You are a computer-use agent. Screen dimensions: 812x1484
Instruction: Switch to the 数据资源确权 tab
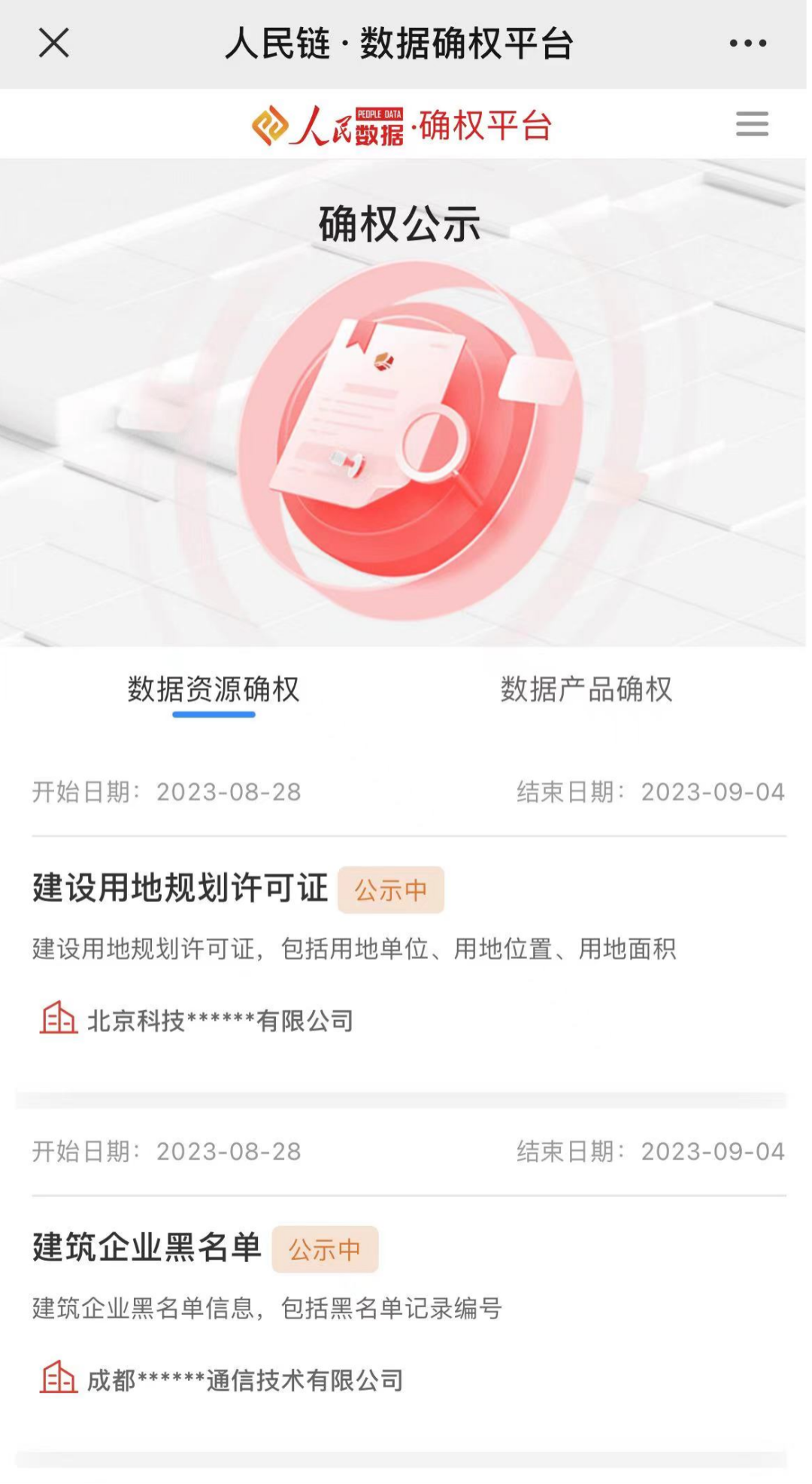(x=214, y=689)
